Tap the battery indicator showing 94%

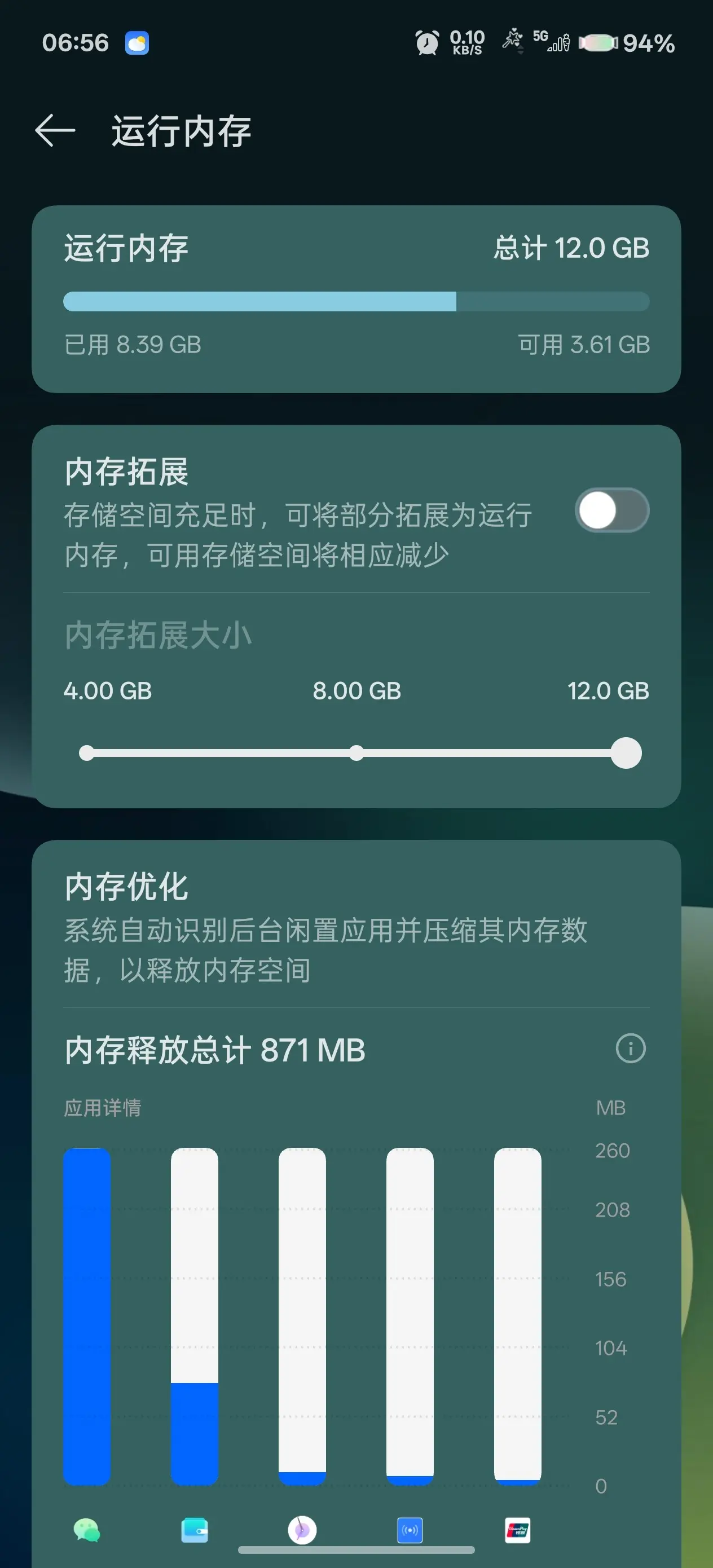pyautogui.click(x=627, y=44)
